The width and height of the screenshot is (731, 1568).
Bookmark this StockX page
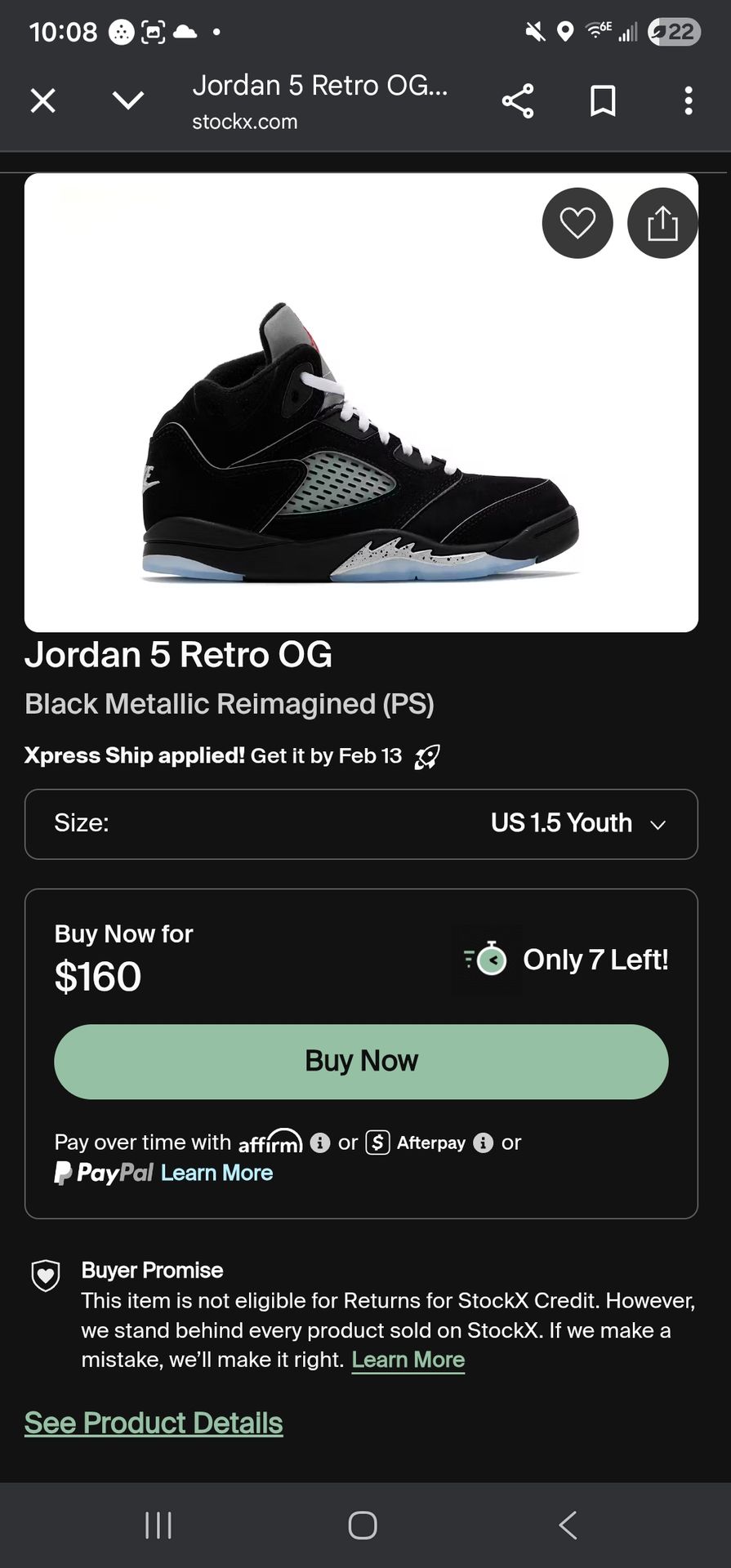coord(603,101)
